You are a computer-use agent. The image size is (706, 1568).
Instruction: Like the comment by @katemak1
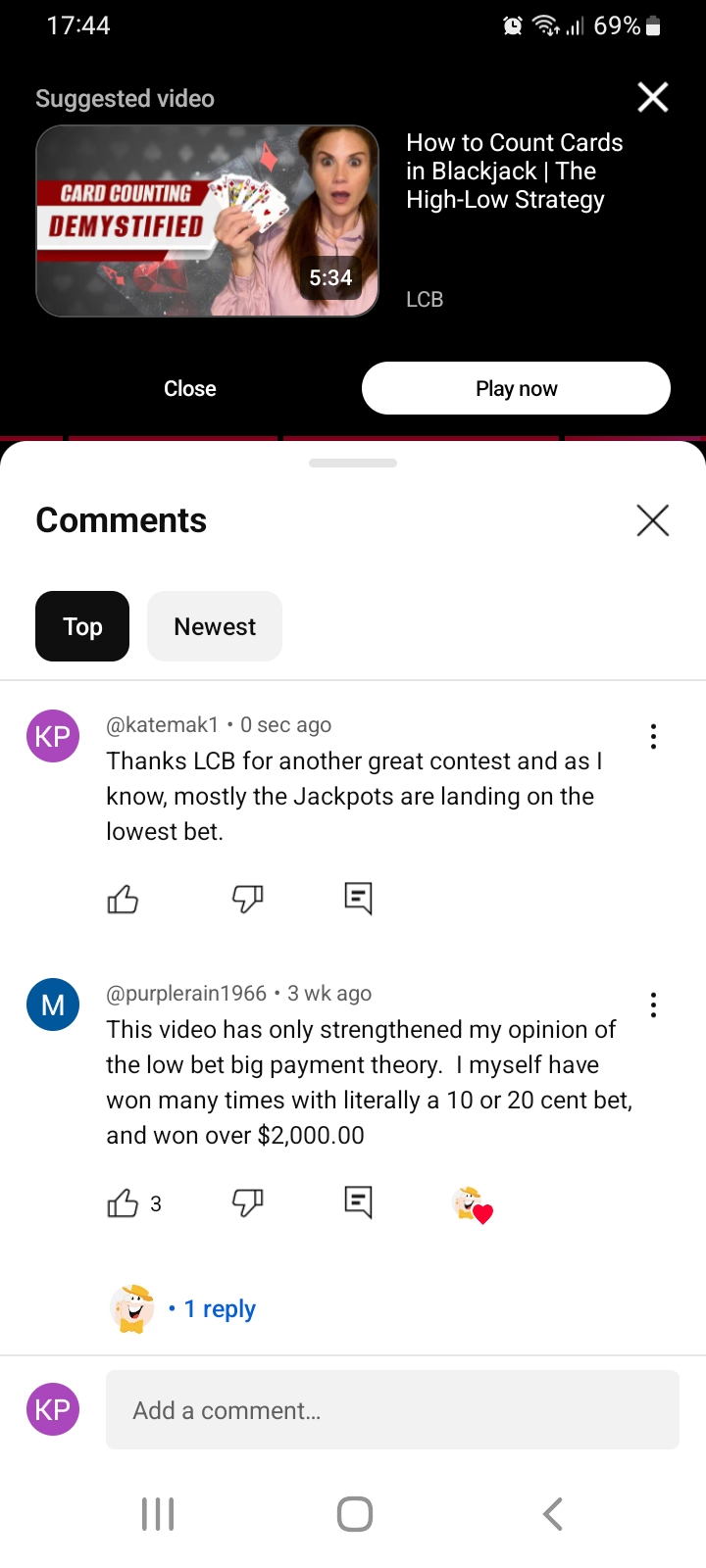click(x=123, y=899)
